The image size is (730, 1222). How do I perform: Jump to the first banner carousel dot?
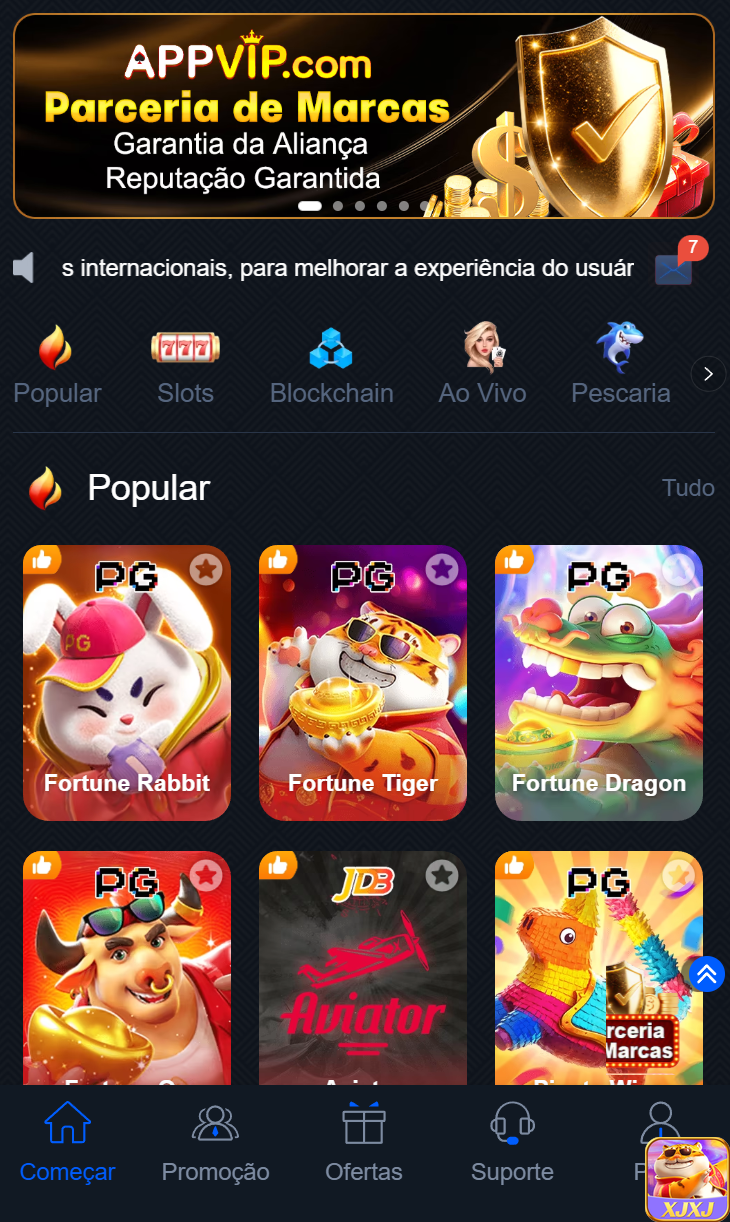coord(309,205)
